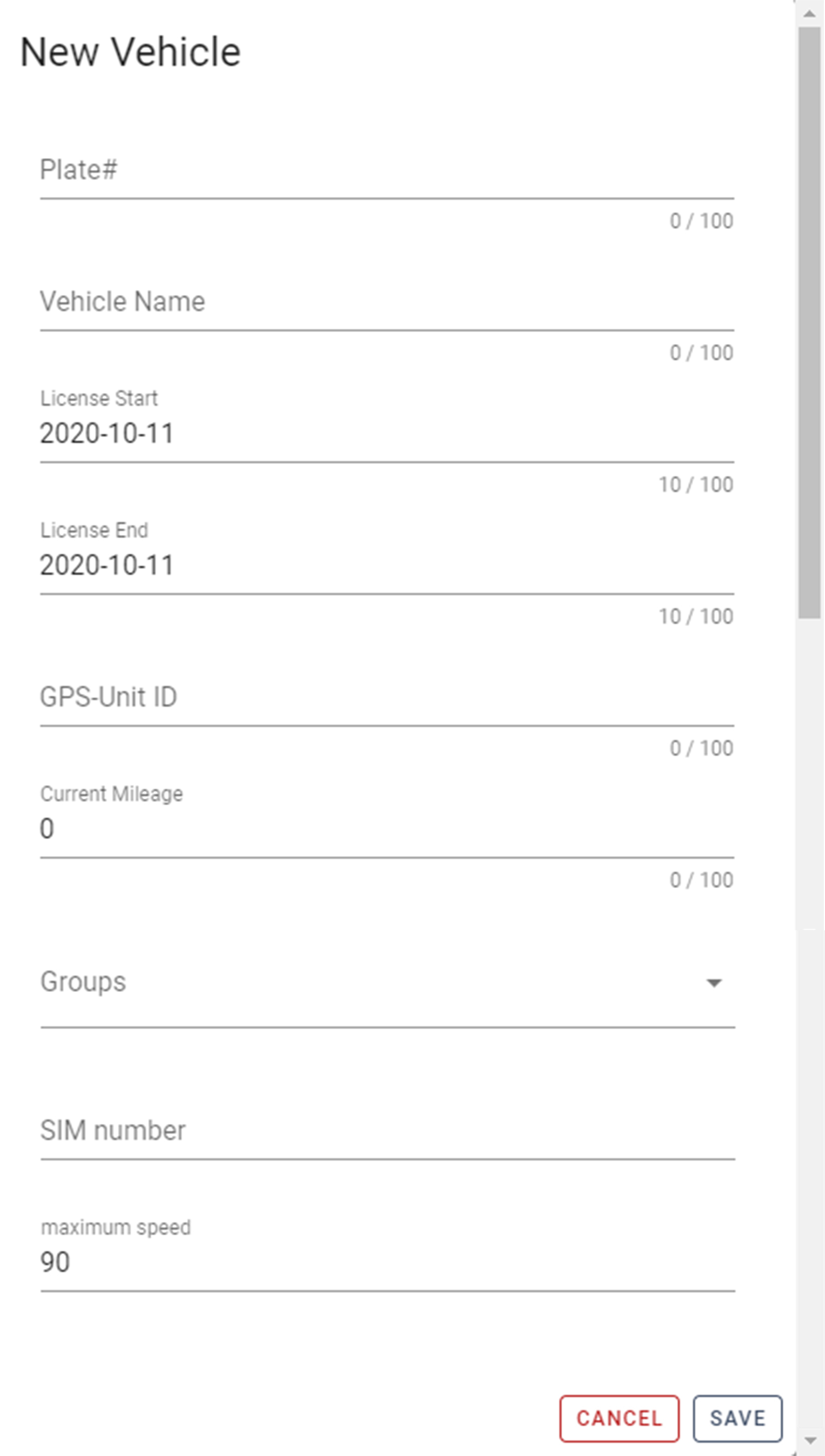Save the new vehicle
The width and height of the screenshot is (825, 1456).
[737, 1418]
